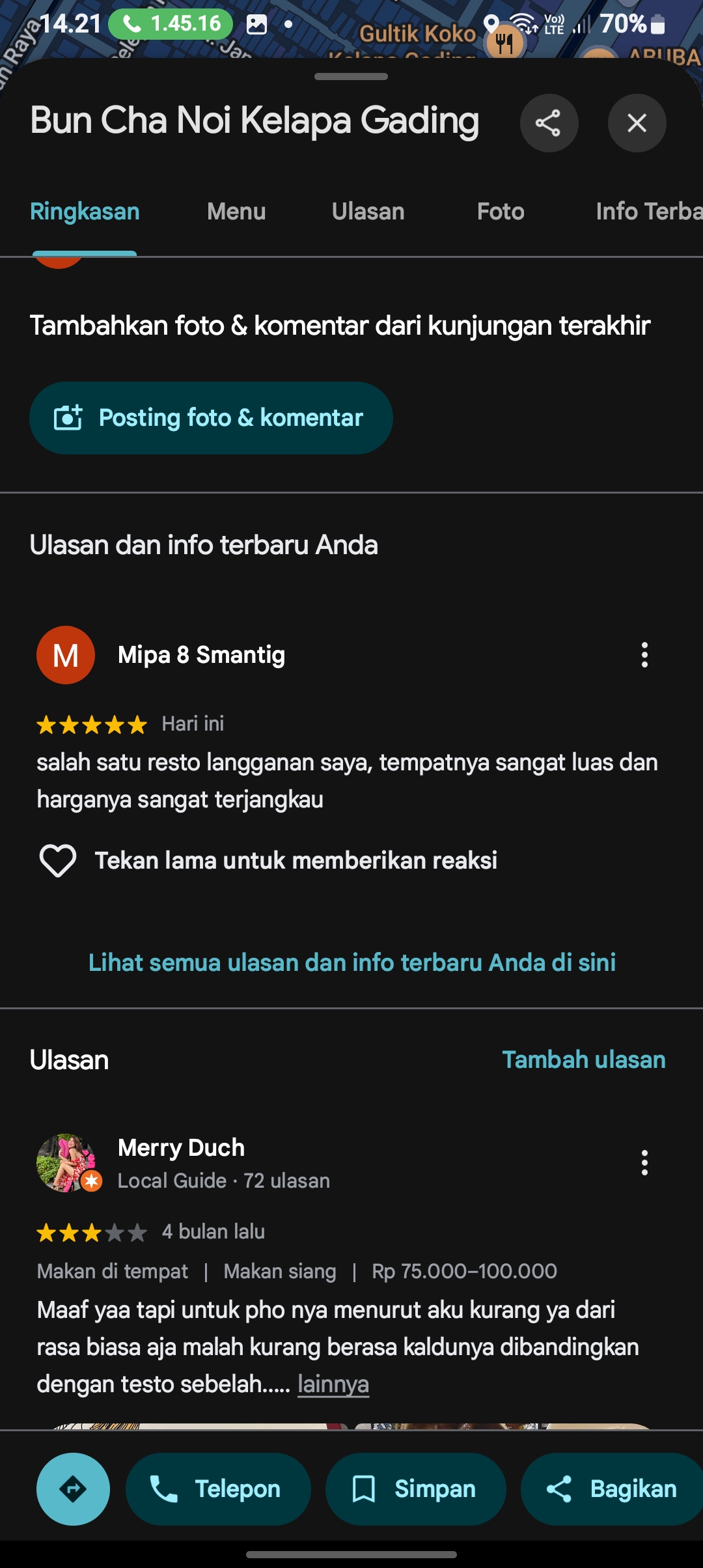Tap the share icon beside the place title

[x=549, y=123]
